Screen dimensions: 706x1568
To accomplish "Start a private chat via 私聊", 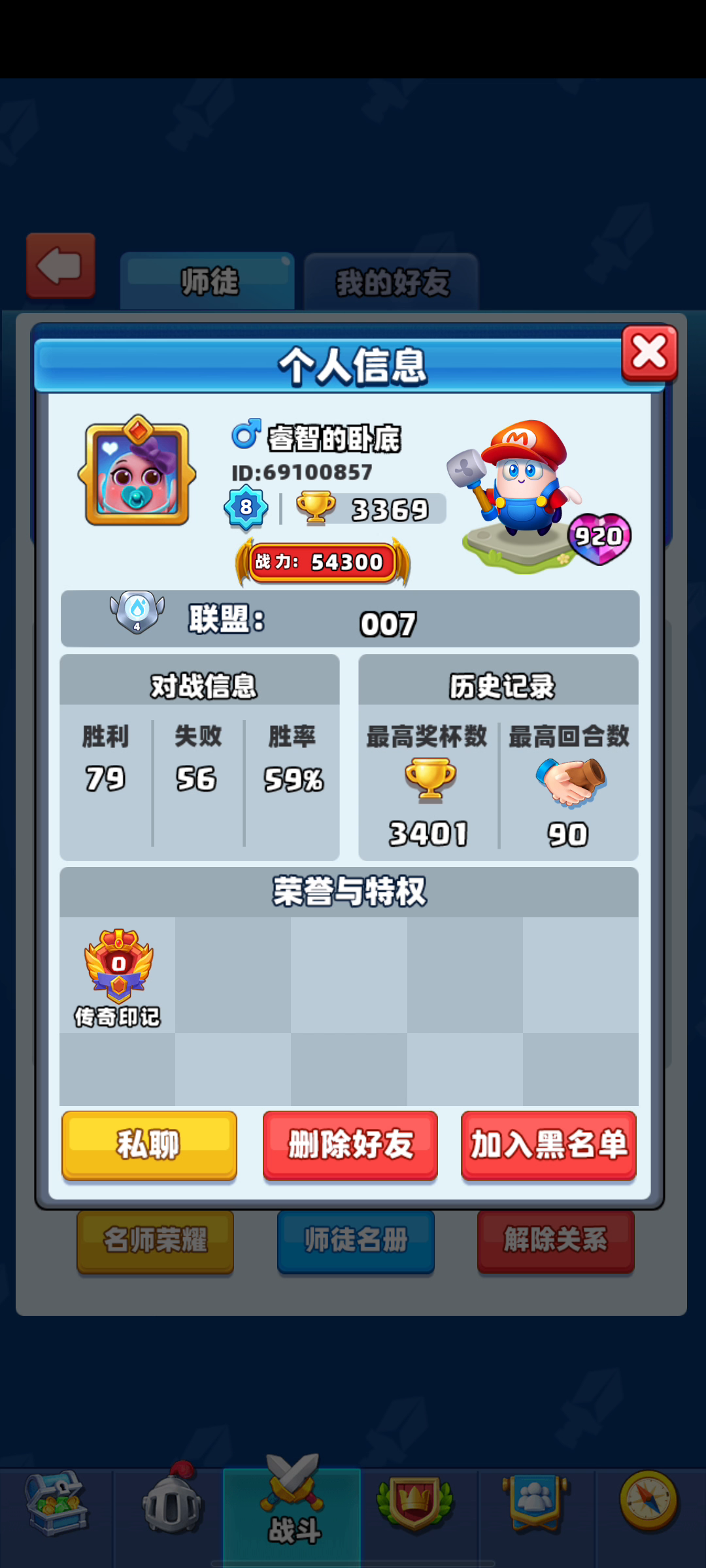I will click(149, 1145).
